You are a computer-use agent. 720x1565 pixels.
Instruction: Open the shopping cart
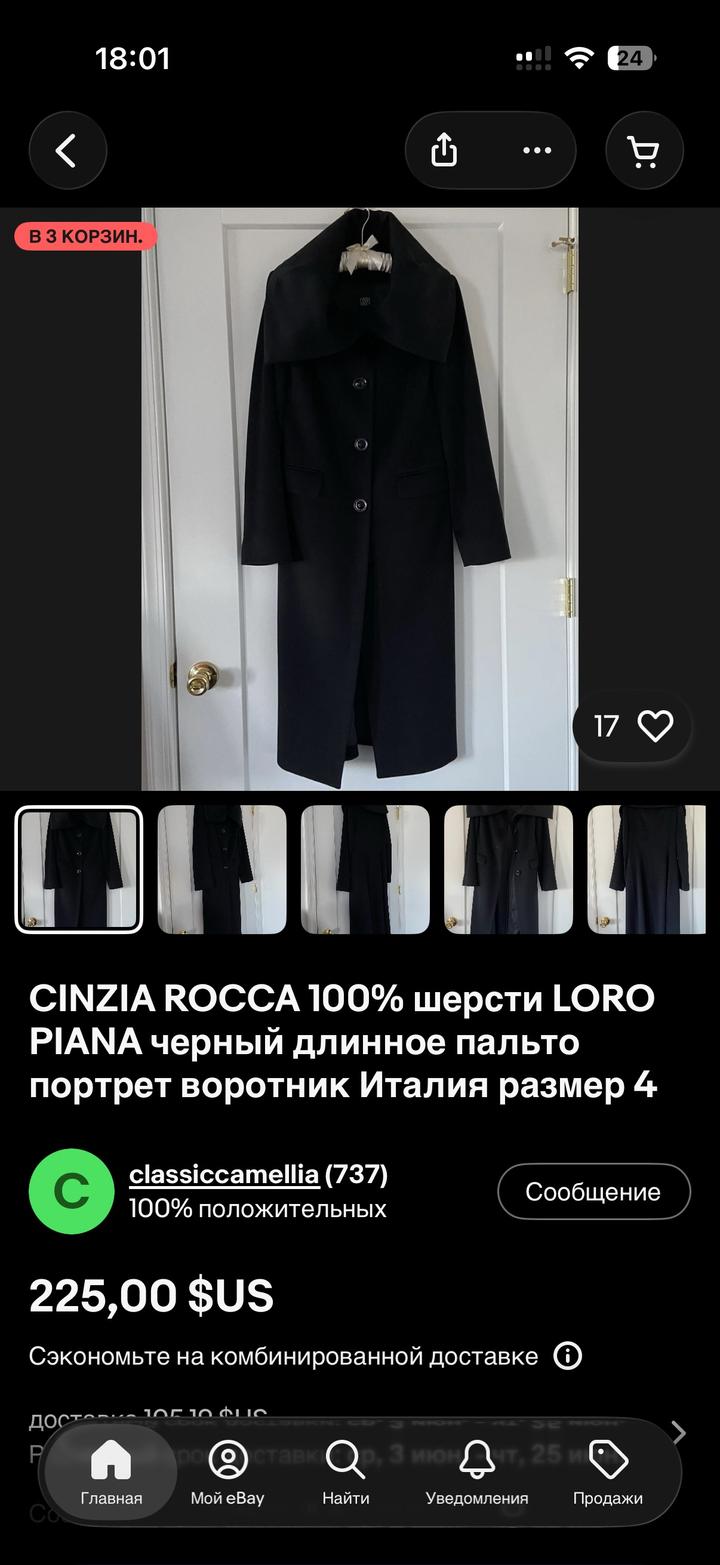click(644, 151)
